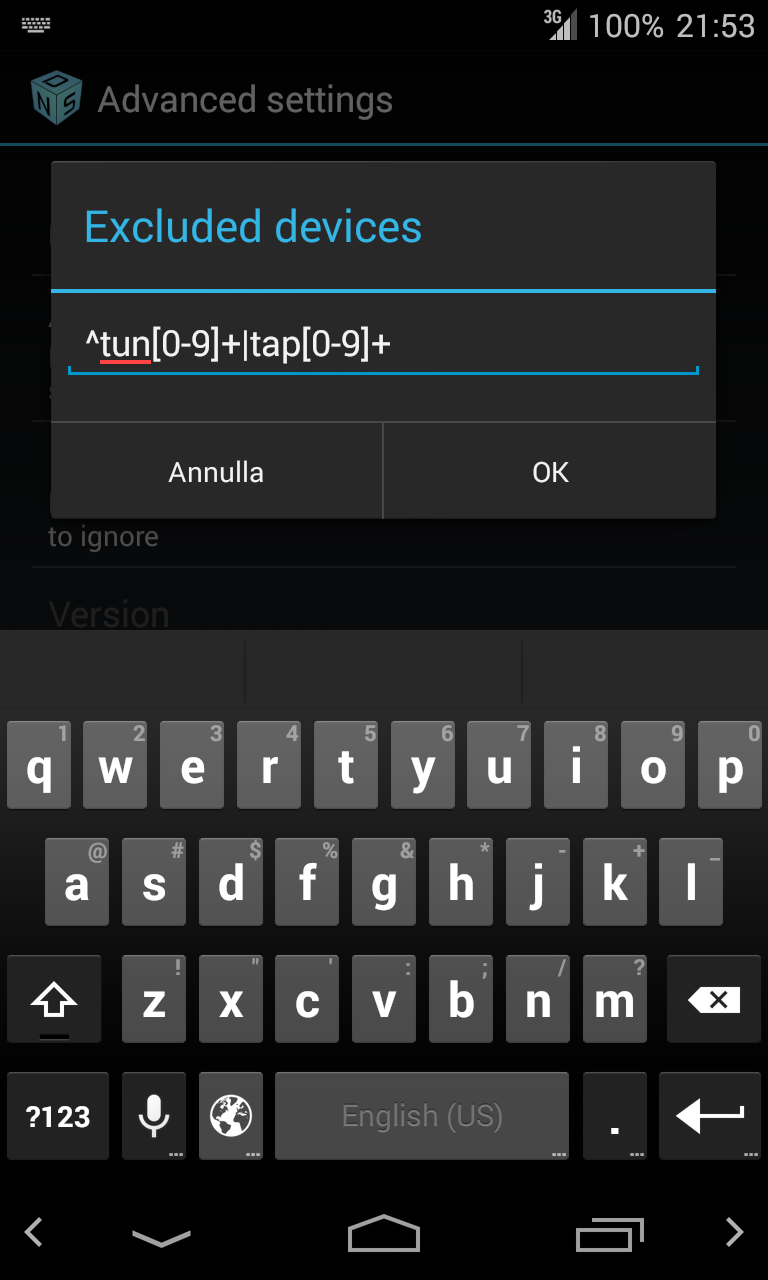This screenshot has height=1280, width=768.
Task: Toggle the shift key
Action: pos(54,1001)
